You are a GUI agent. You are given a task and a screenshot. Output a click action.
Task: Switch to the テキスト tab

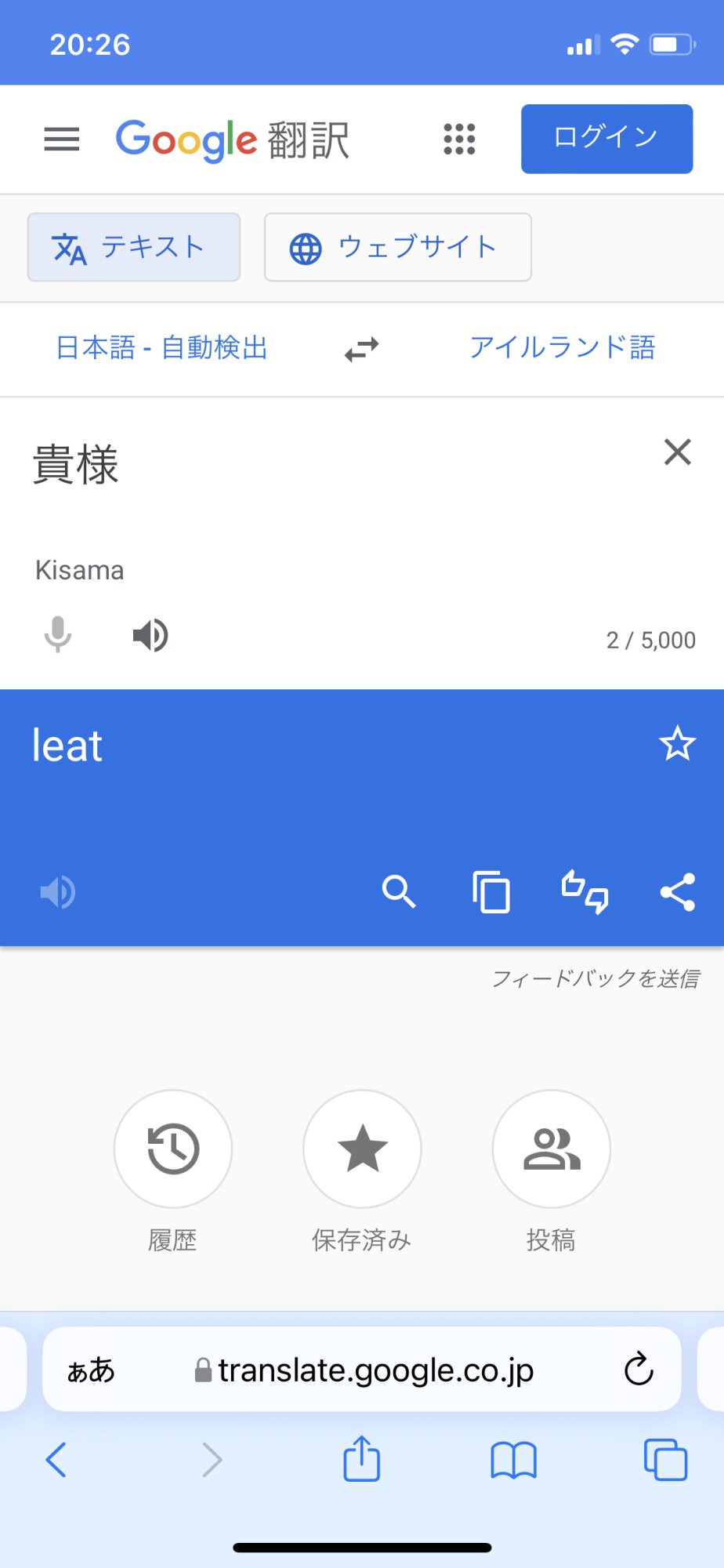(x=133, y=247)
